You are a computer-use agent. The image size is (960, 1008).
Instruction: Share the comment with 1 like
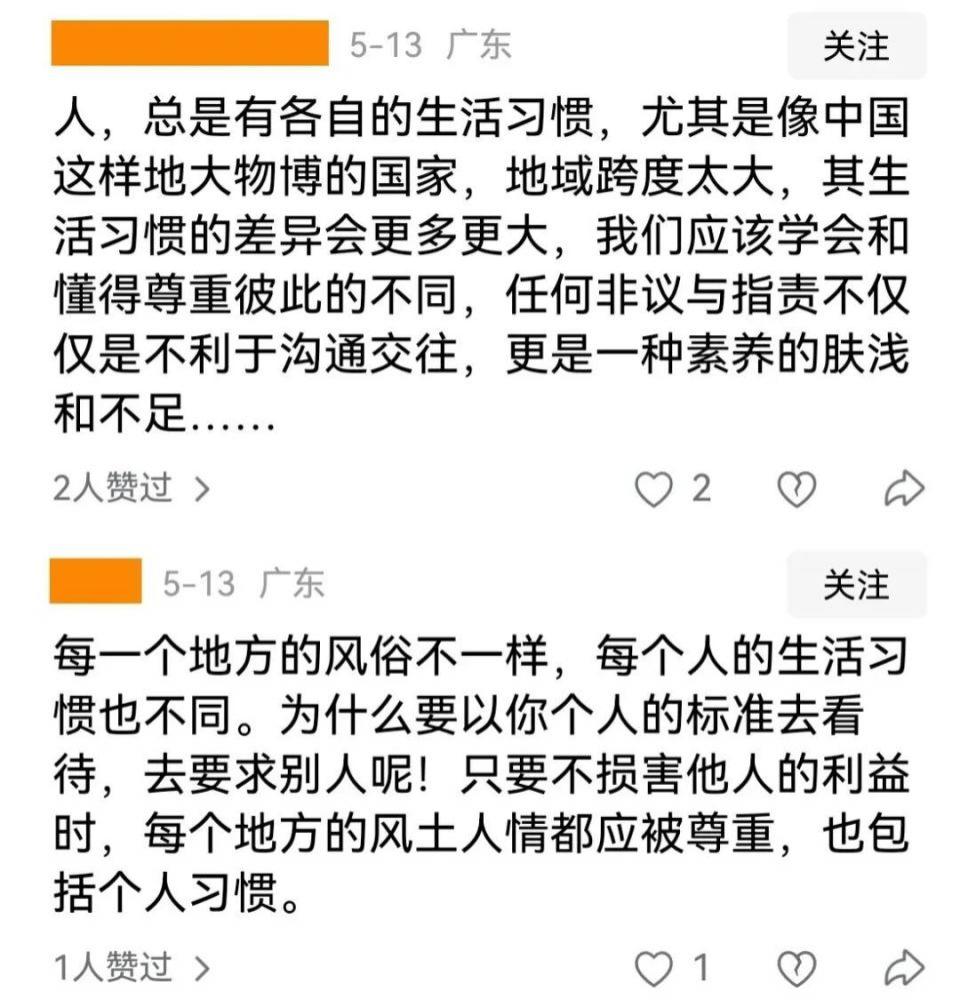[904, 967]
